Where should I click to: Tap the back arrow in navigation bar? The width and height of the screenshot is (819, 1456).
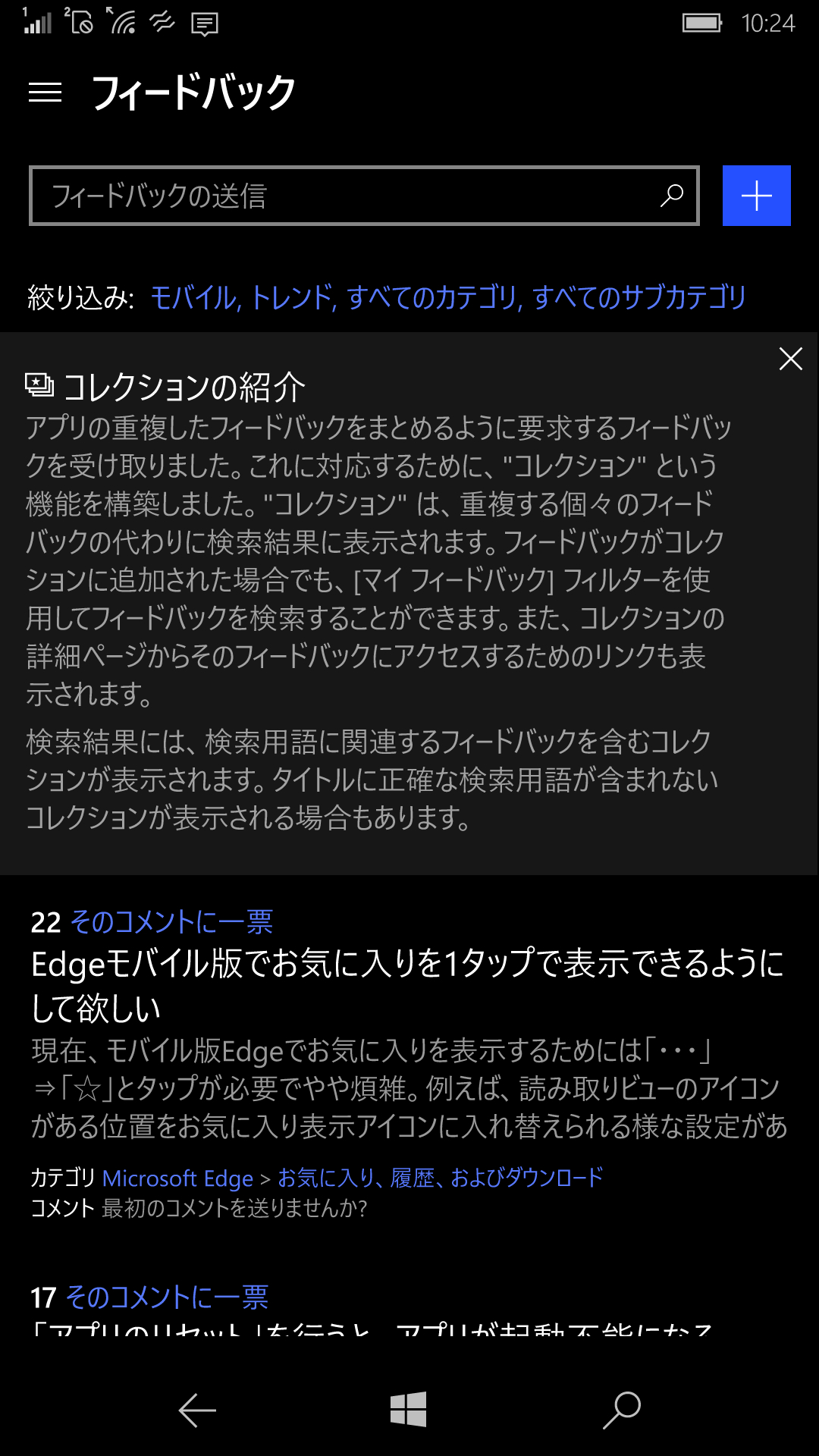pos(196,1409)
